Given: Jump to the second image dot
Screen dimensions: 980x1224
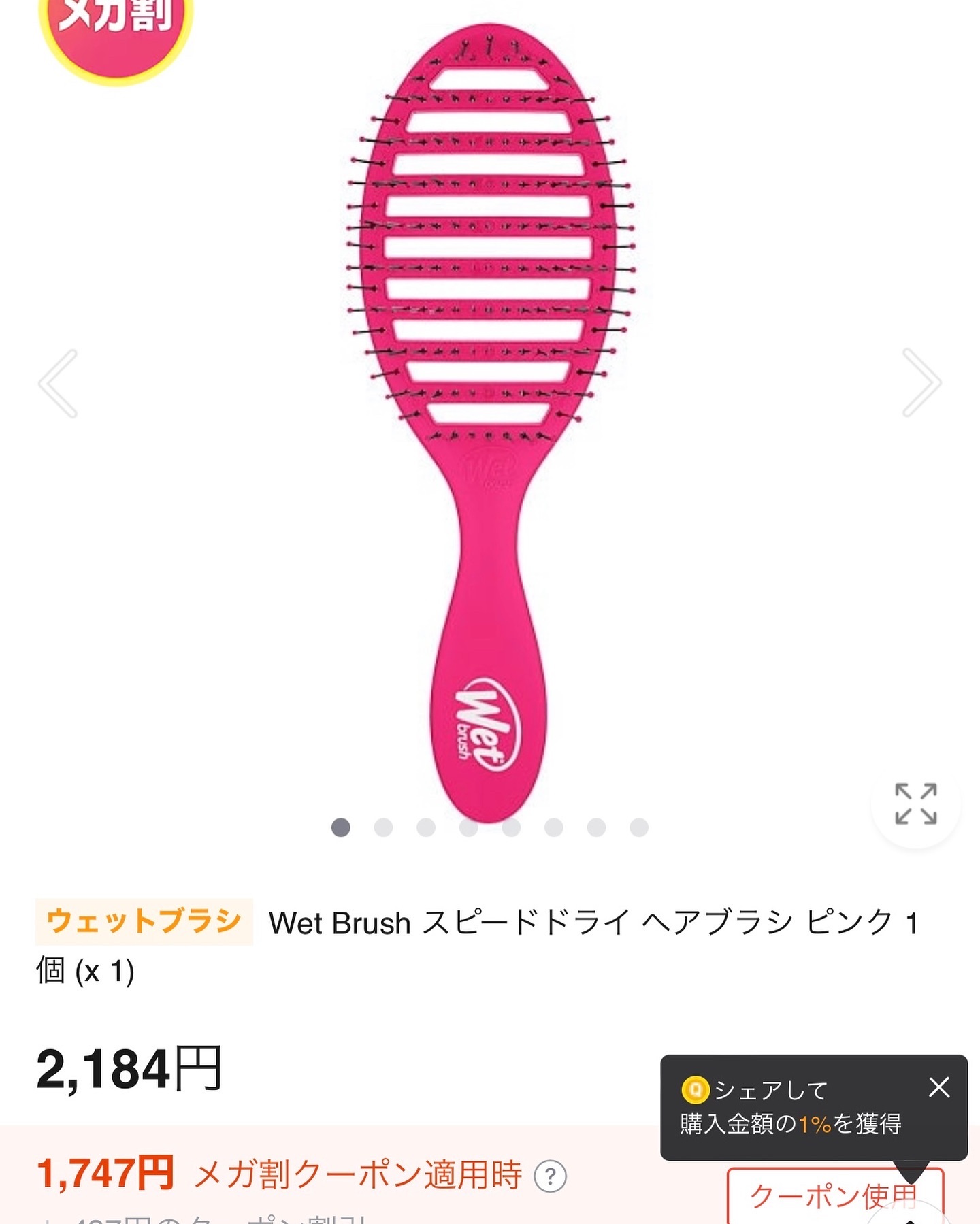Looking at the screenshot, I should (x=383, y=827).
